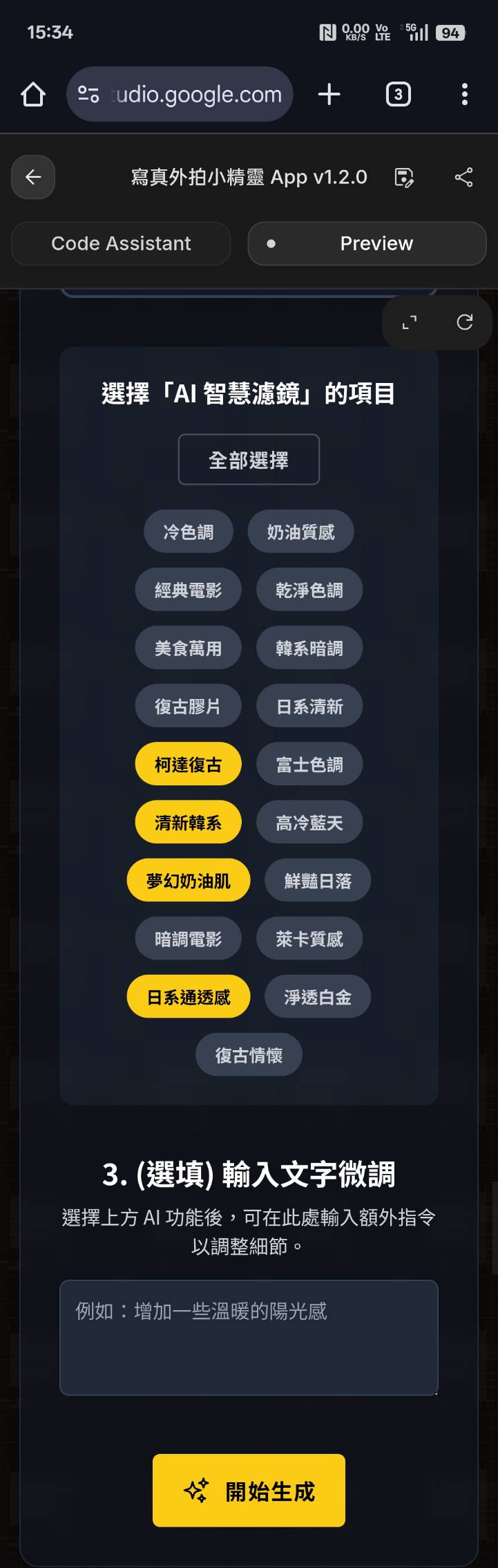The width and height of the screenshot is (498, 1568).
Task: Open the browser tab switcher
Action: click(x=398, y=94)
